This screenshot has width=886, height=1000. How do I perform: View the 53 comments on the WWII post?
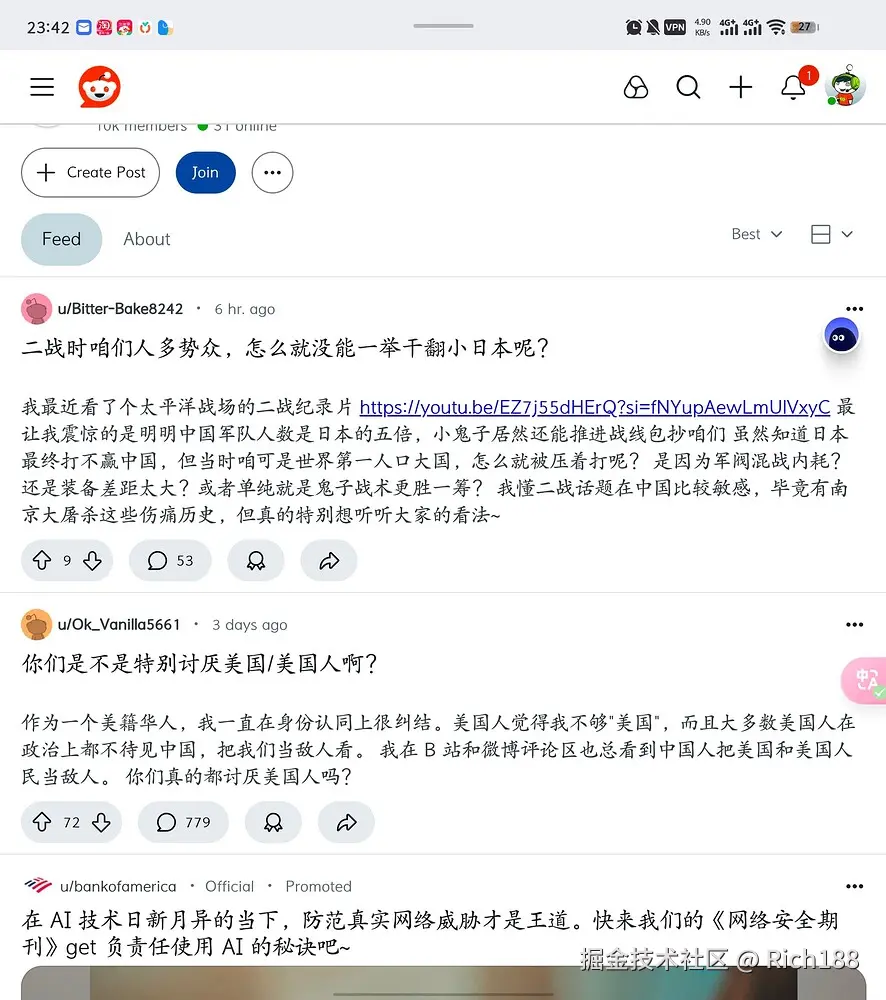point(169,561)
